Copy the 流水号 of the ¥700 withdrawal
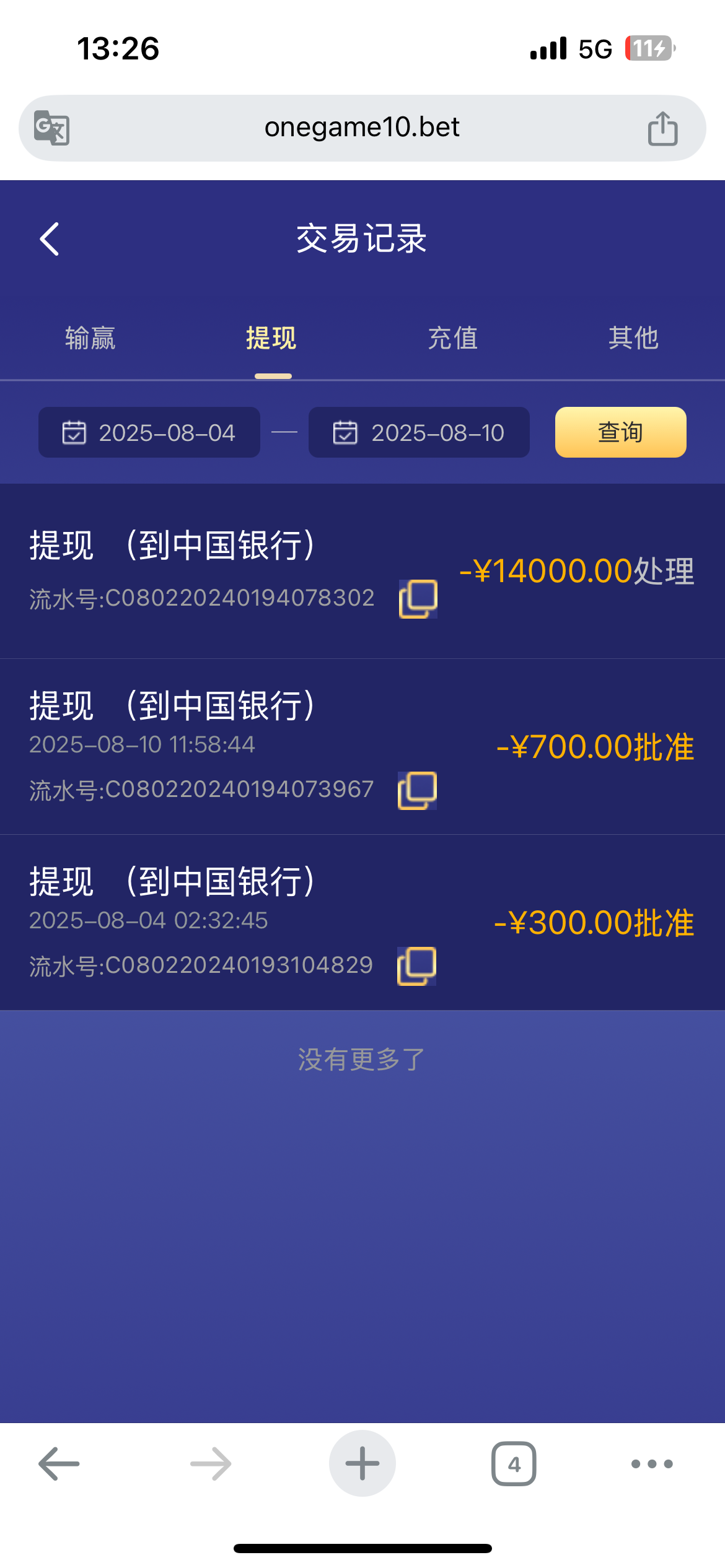725x1568 pixels. (x=418, y=790)
